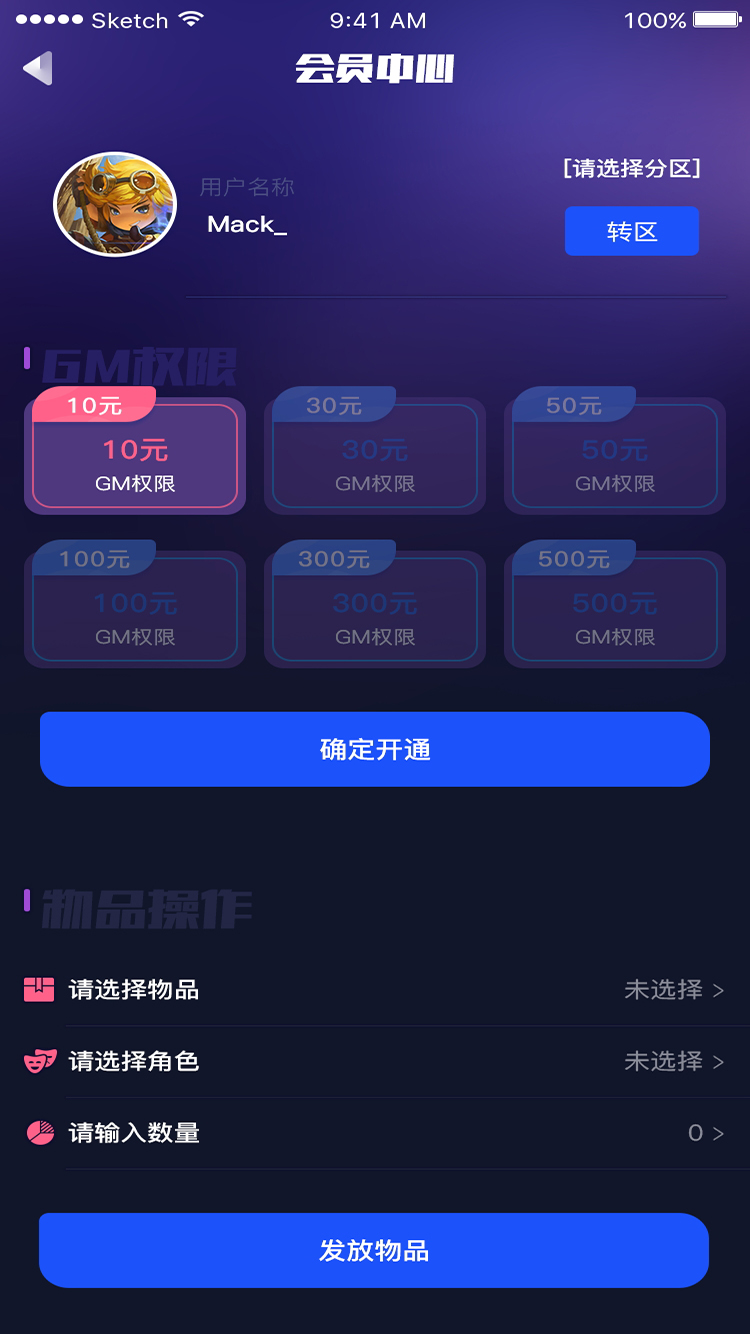Select the 100元 GM权限 option
Viewport: 750px width, 1334px height.
point(135,610)
